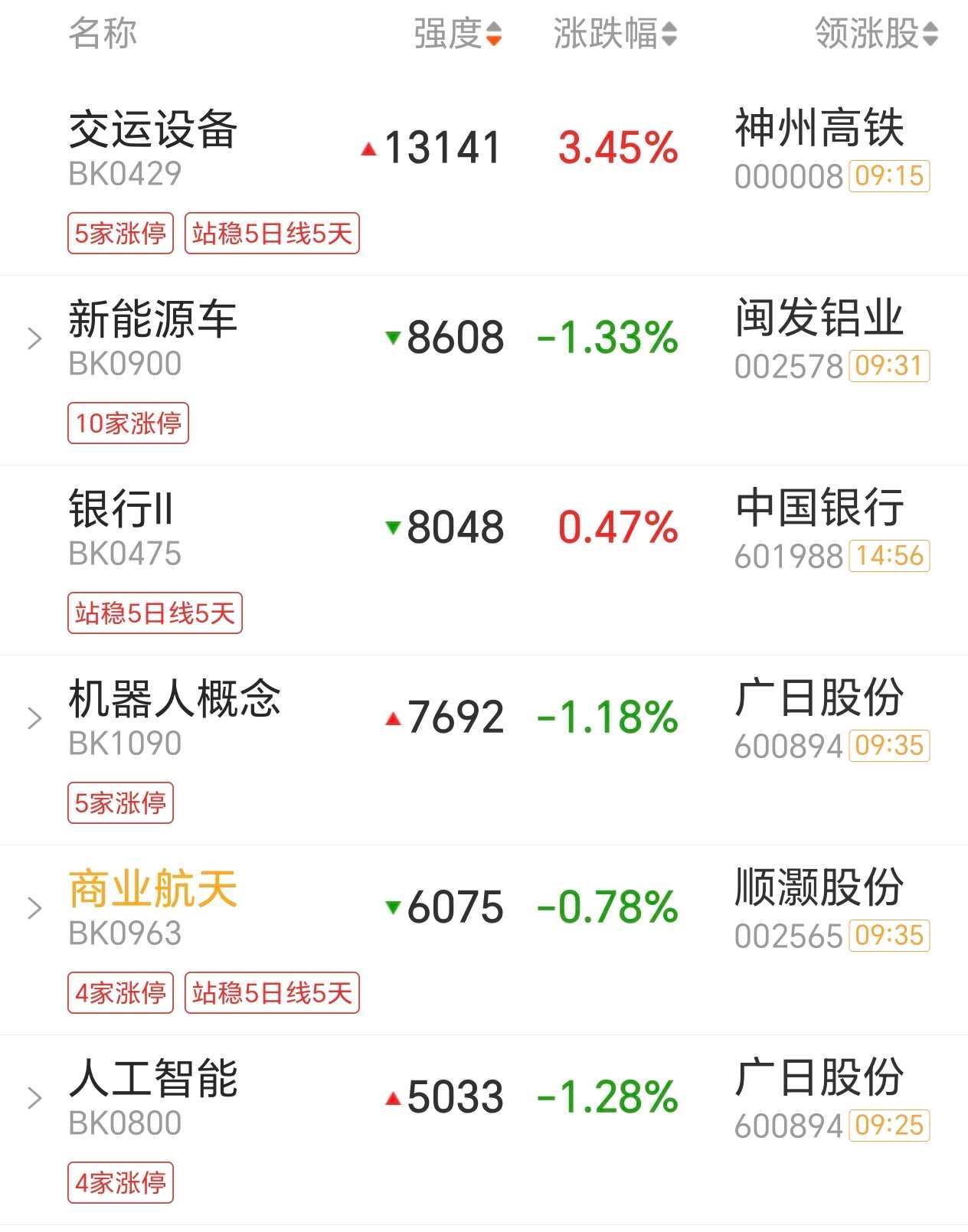Expand the chevron beside 新能源车
The image size is (968, 1232).
[x=34, y=338]
